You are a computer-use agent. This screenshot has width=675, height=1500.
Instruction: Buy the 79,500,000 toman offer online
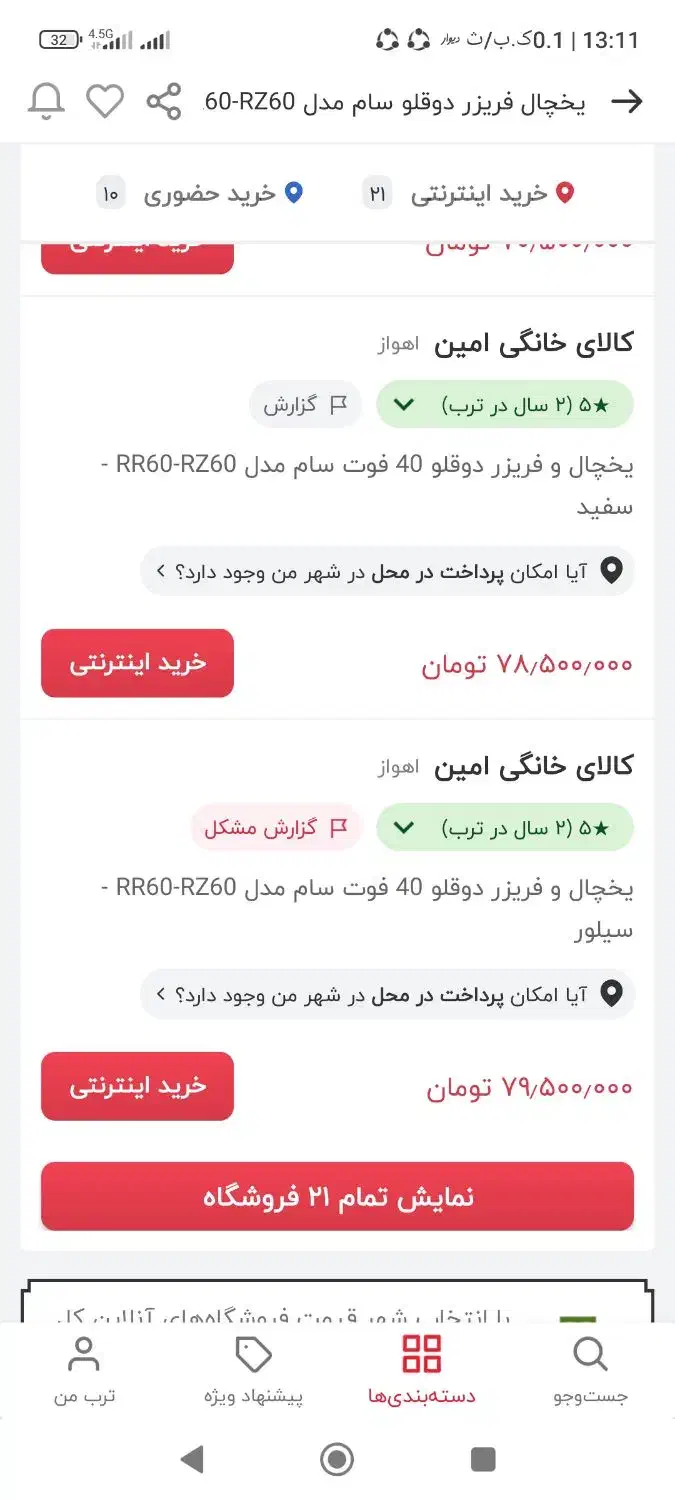click(x=137, y=1086)
